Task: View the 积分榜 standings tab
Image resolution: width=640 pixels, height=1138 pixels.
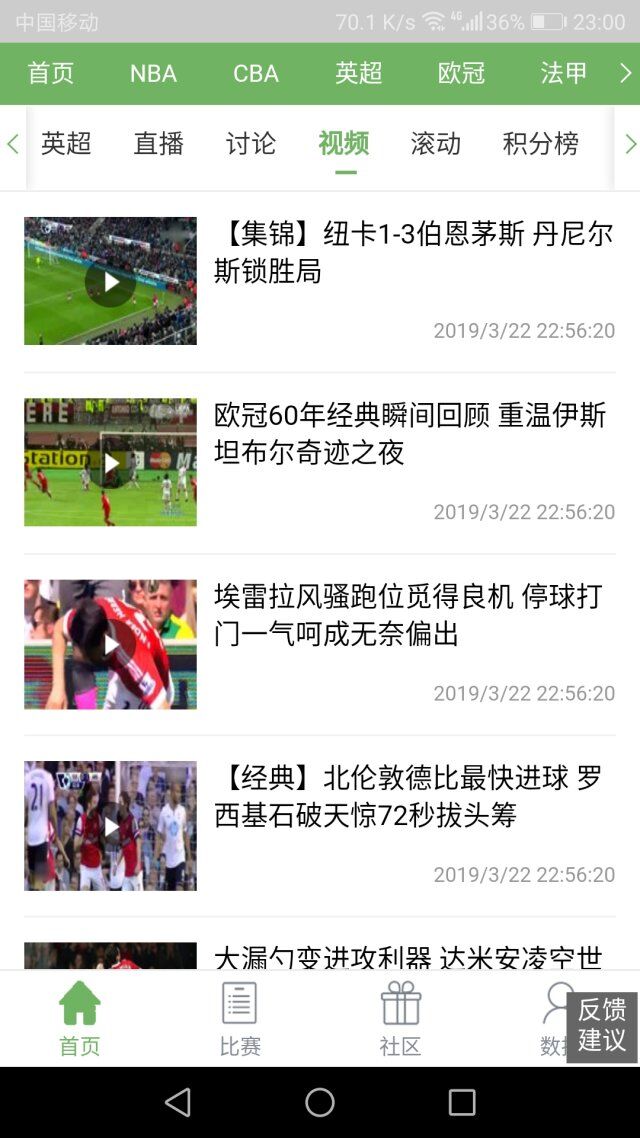Action: [541, 144]
